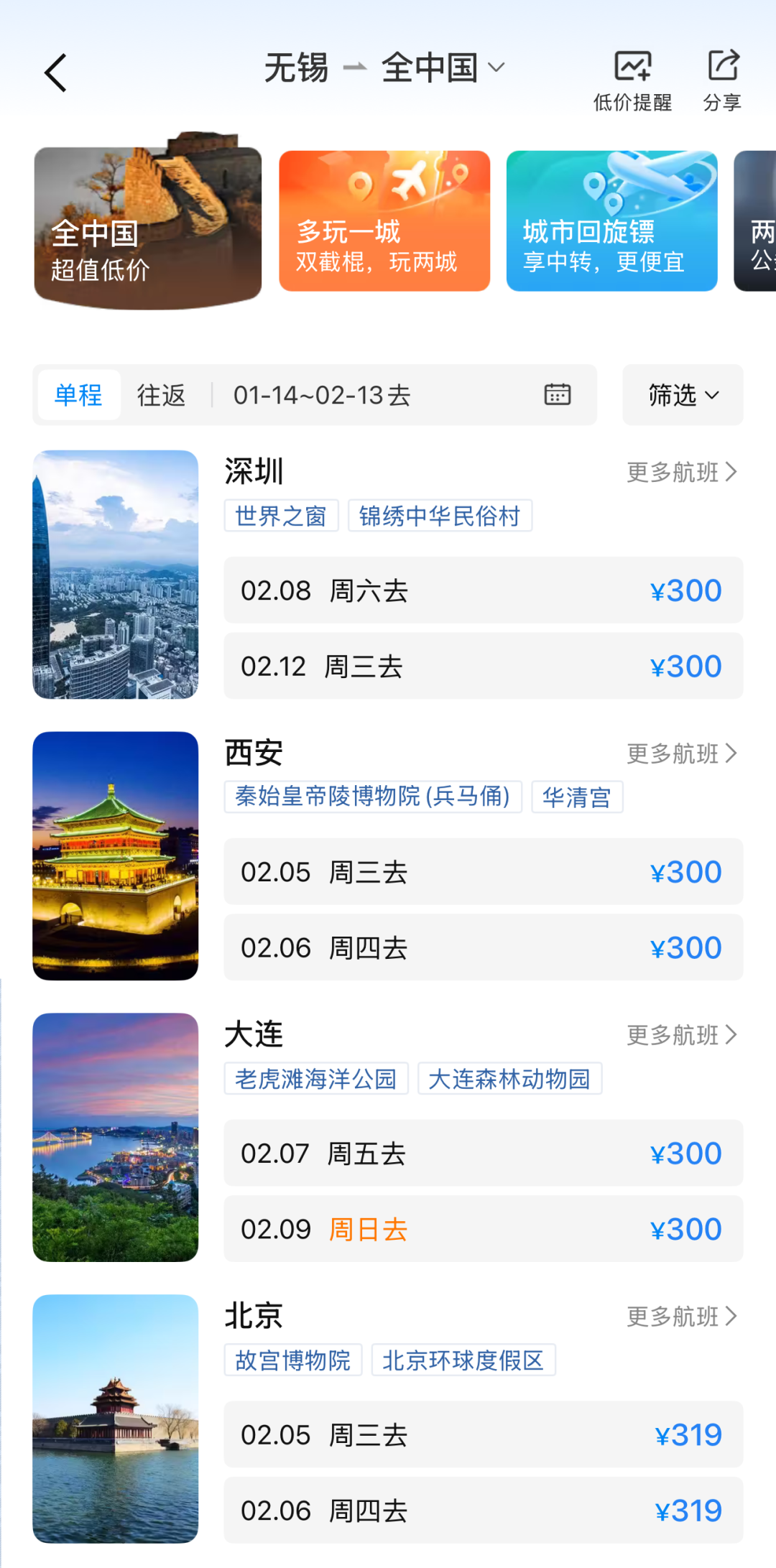Switch to the 往返 round-trip tab
The width and height of the screenshot is (776, 1568).
click(162, 395)
